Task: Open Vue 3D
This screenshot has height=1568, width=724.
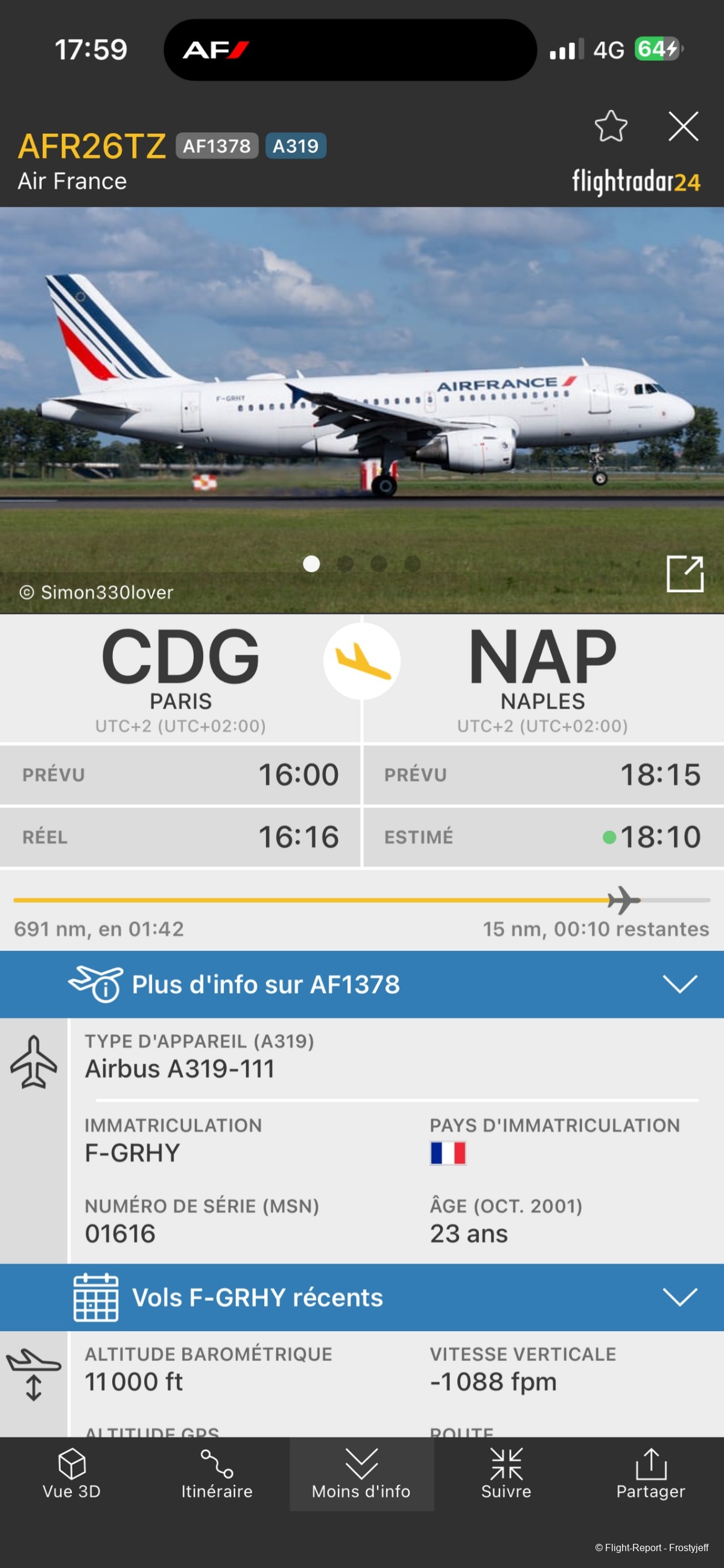Action: point(72,1475)
